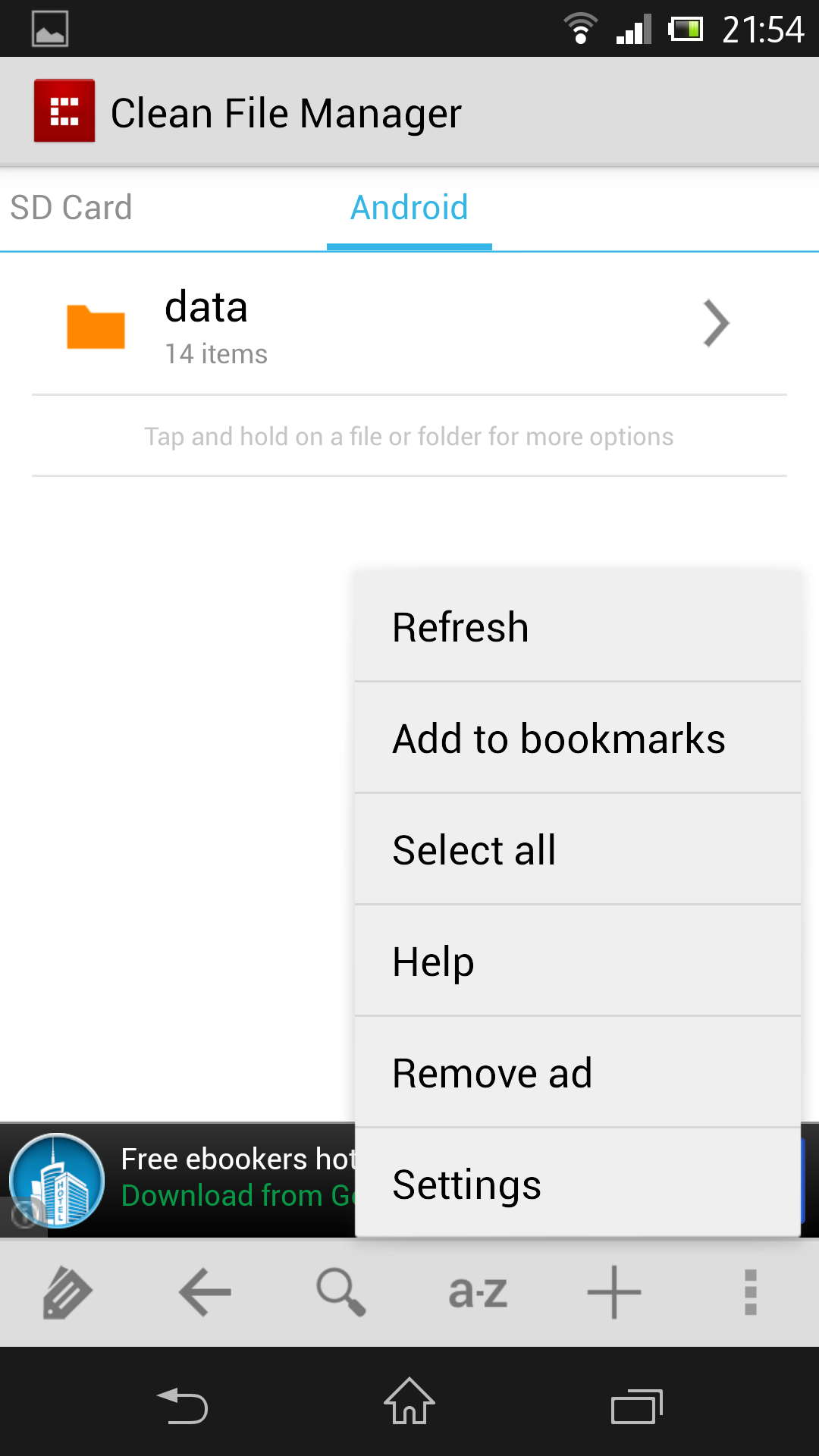Switch to the SD Card tab
The width and height of the screenshot is (819, 1456).
pos(71,208)
